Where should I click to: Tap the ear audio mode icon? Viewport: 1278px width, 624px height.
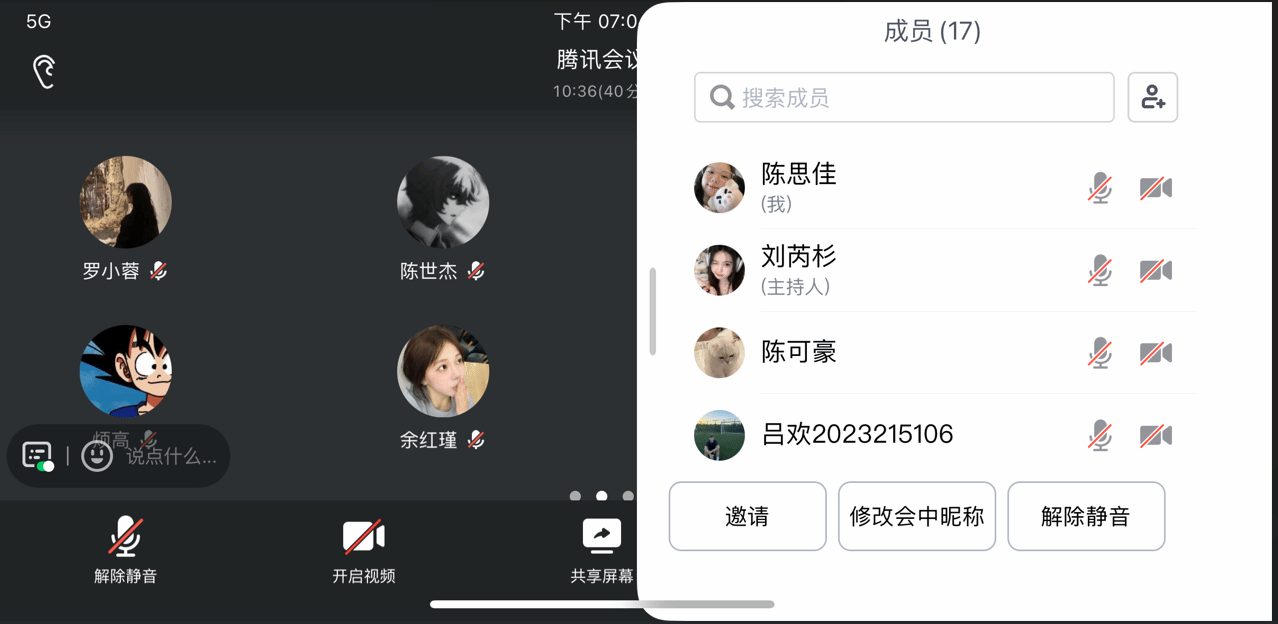point(44,72)
